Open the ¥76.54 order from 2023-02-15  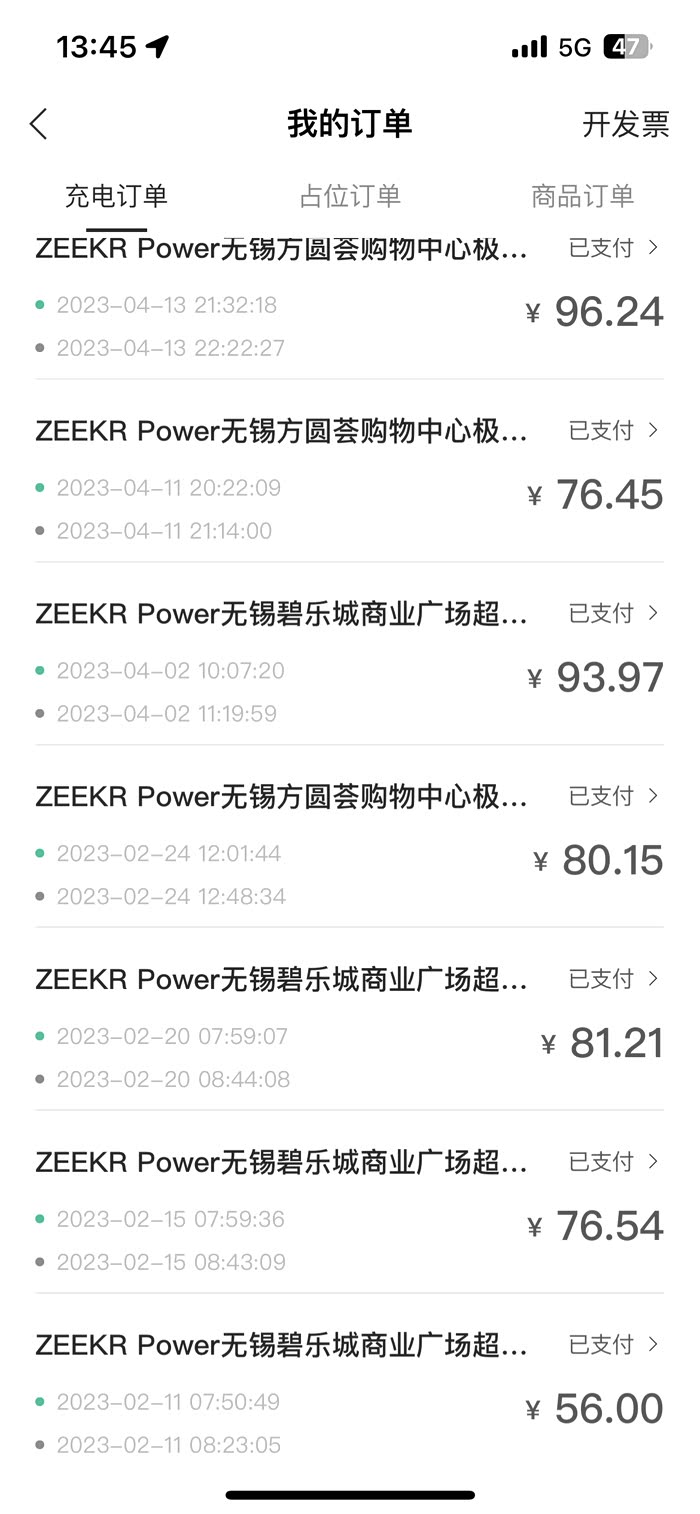click(350, 1212)
